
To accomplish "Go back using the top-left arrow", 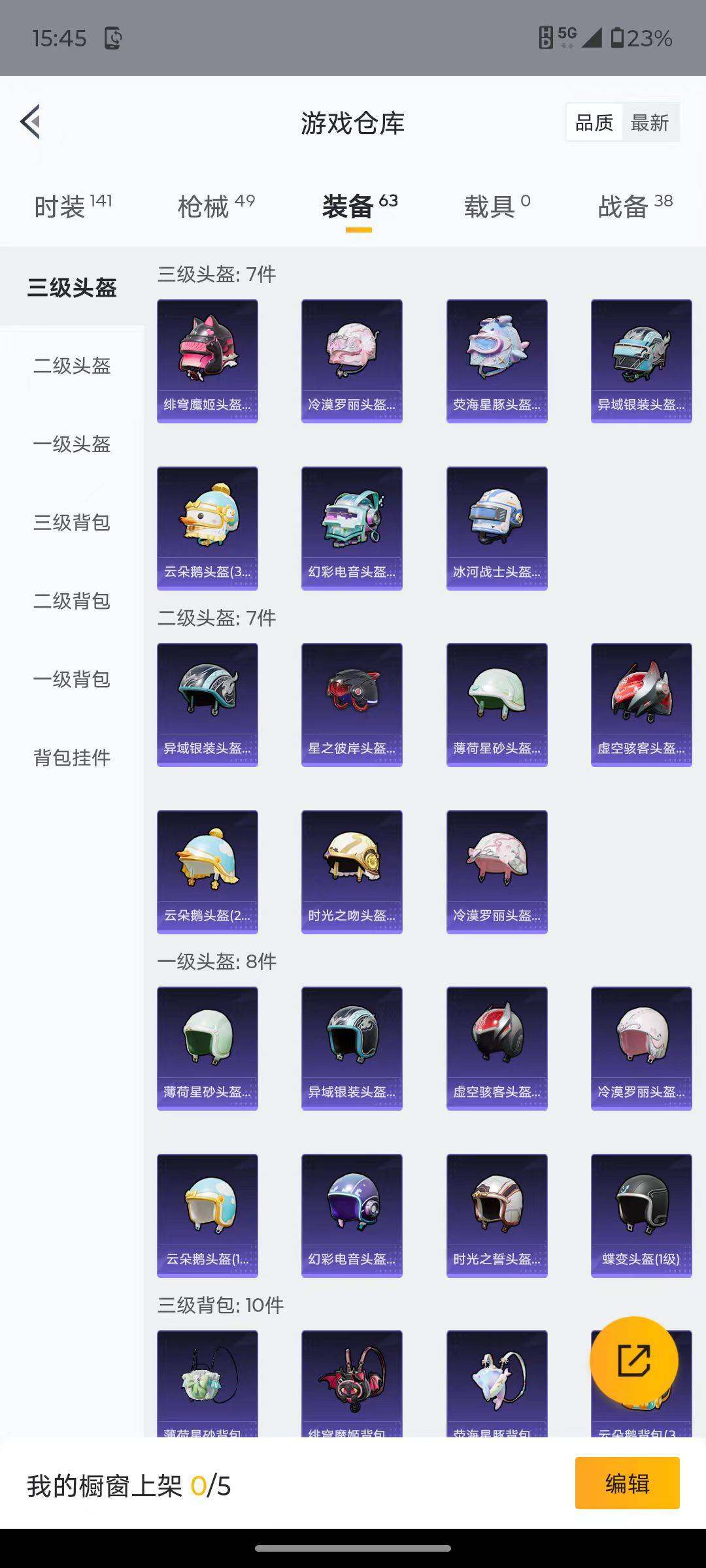I will click(x=31, y=122).
